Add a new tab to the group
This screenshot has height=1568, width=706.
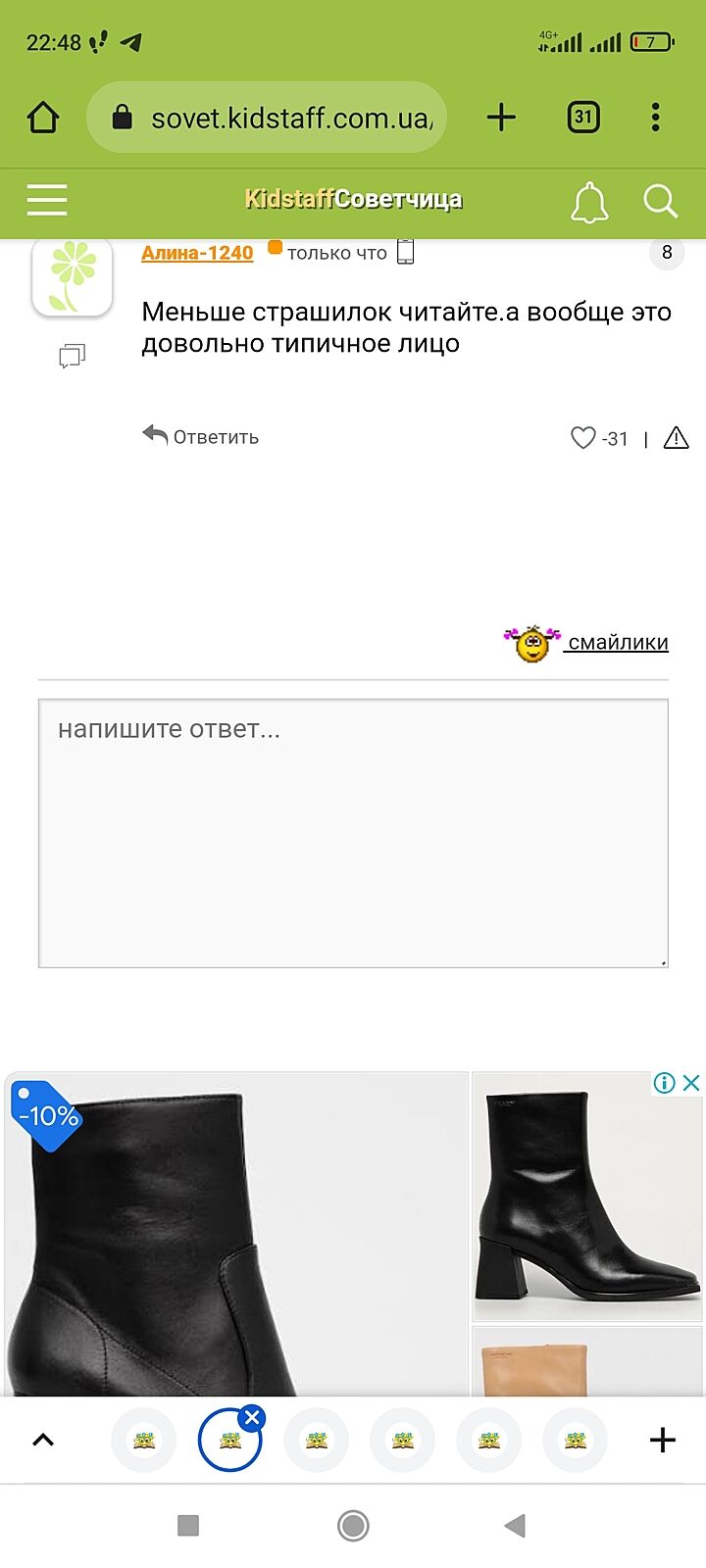pos(663,1440)
